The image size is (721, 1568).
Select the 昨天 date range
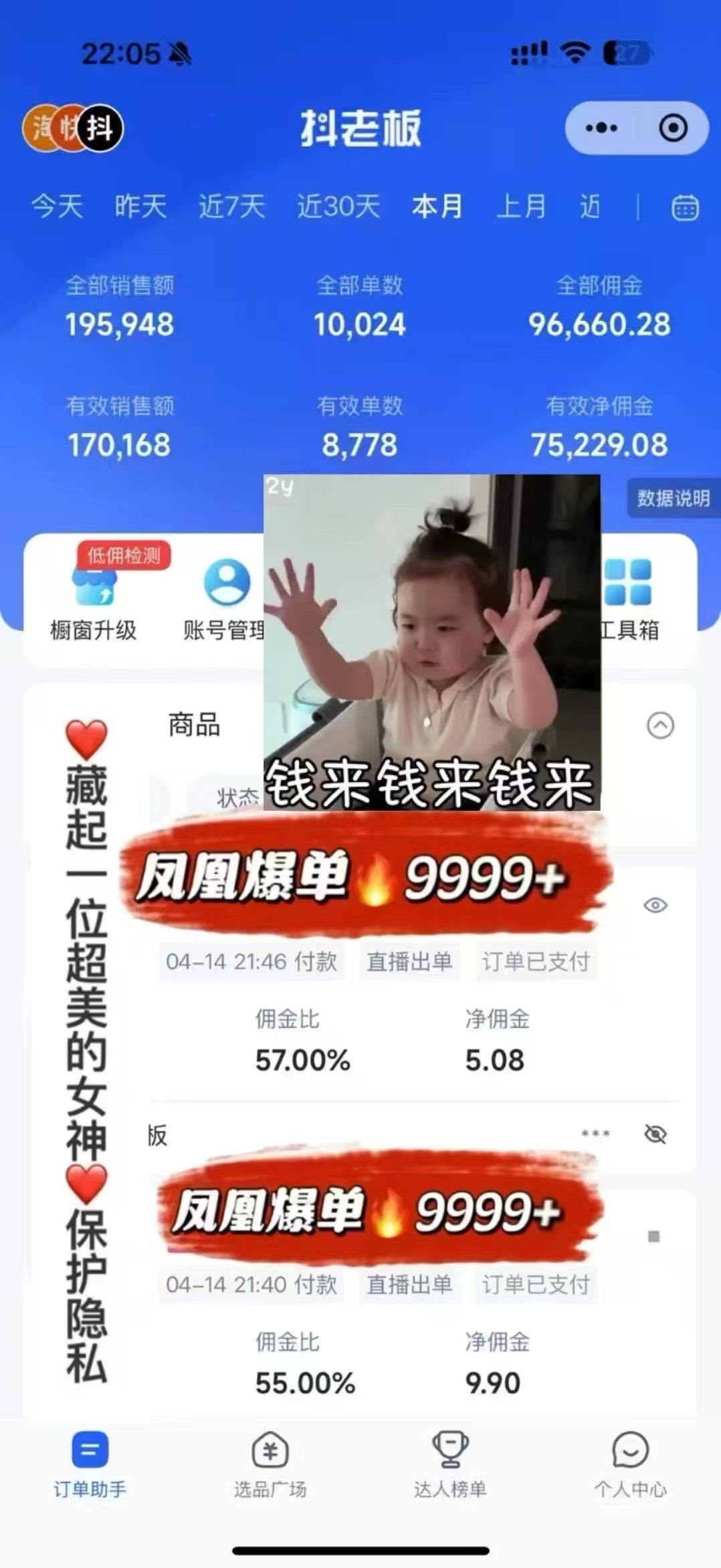140,207
